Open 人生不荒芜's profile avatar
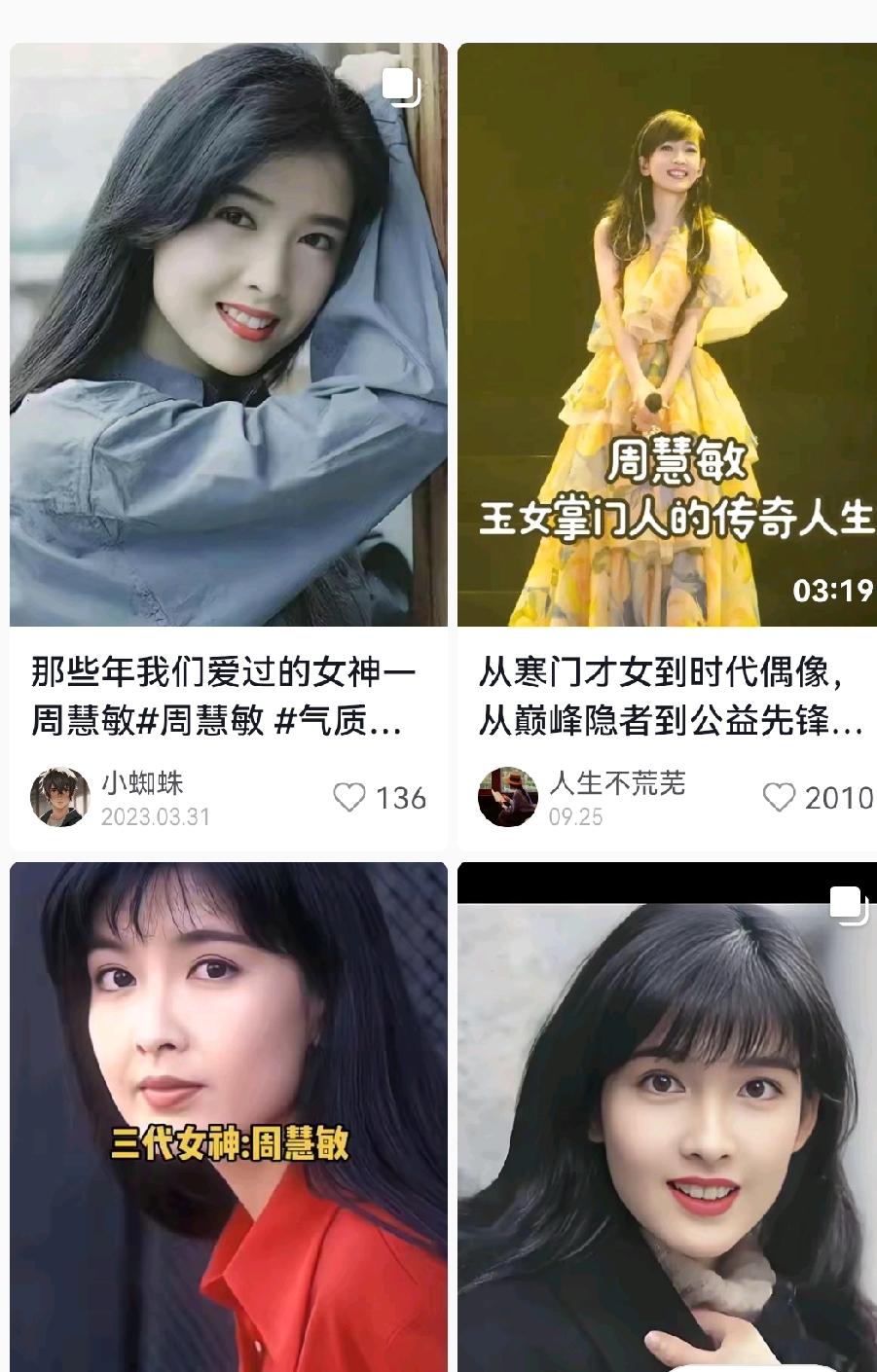877x1372 pixels. point(507,794)
